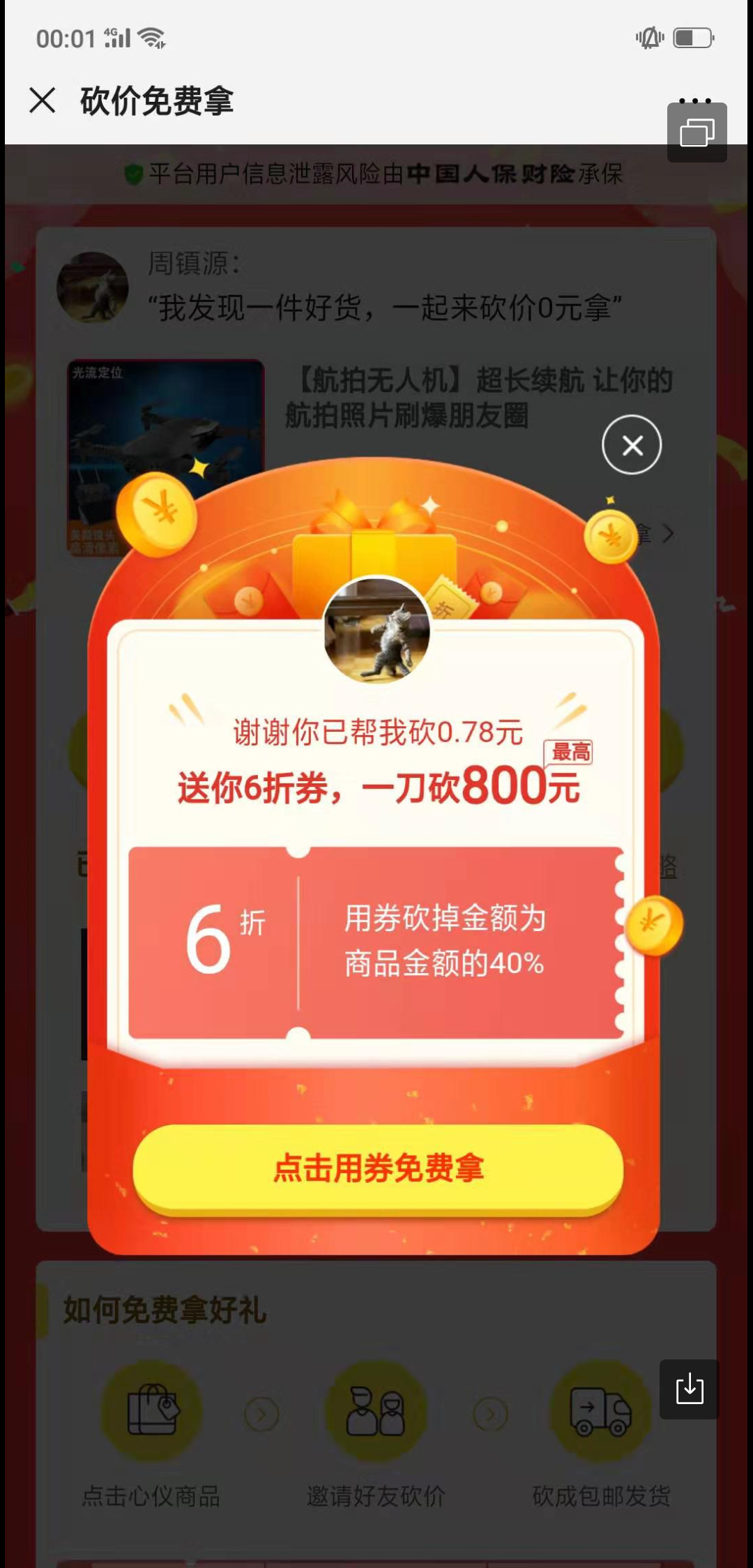Dismiss the coupon popup
Image resolution: width=753 pixels, height=1568 pixels.
tap(632, 445)
